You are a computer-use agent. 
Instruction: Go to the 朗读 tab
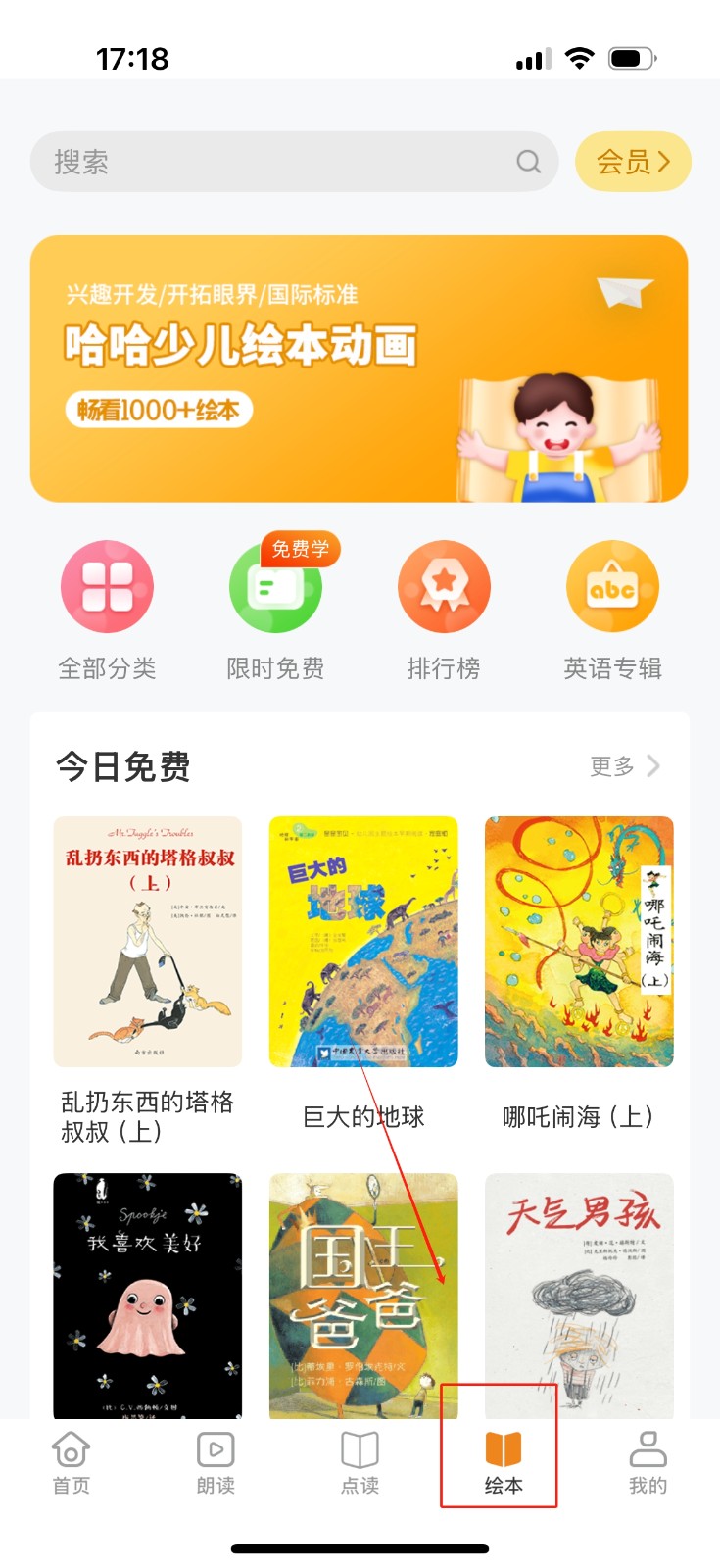pyautogui.click(x=216, y=1462)
